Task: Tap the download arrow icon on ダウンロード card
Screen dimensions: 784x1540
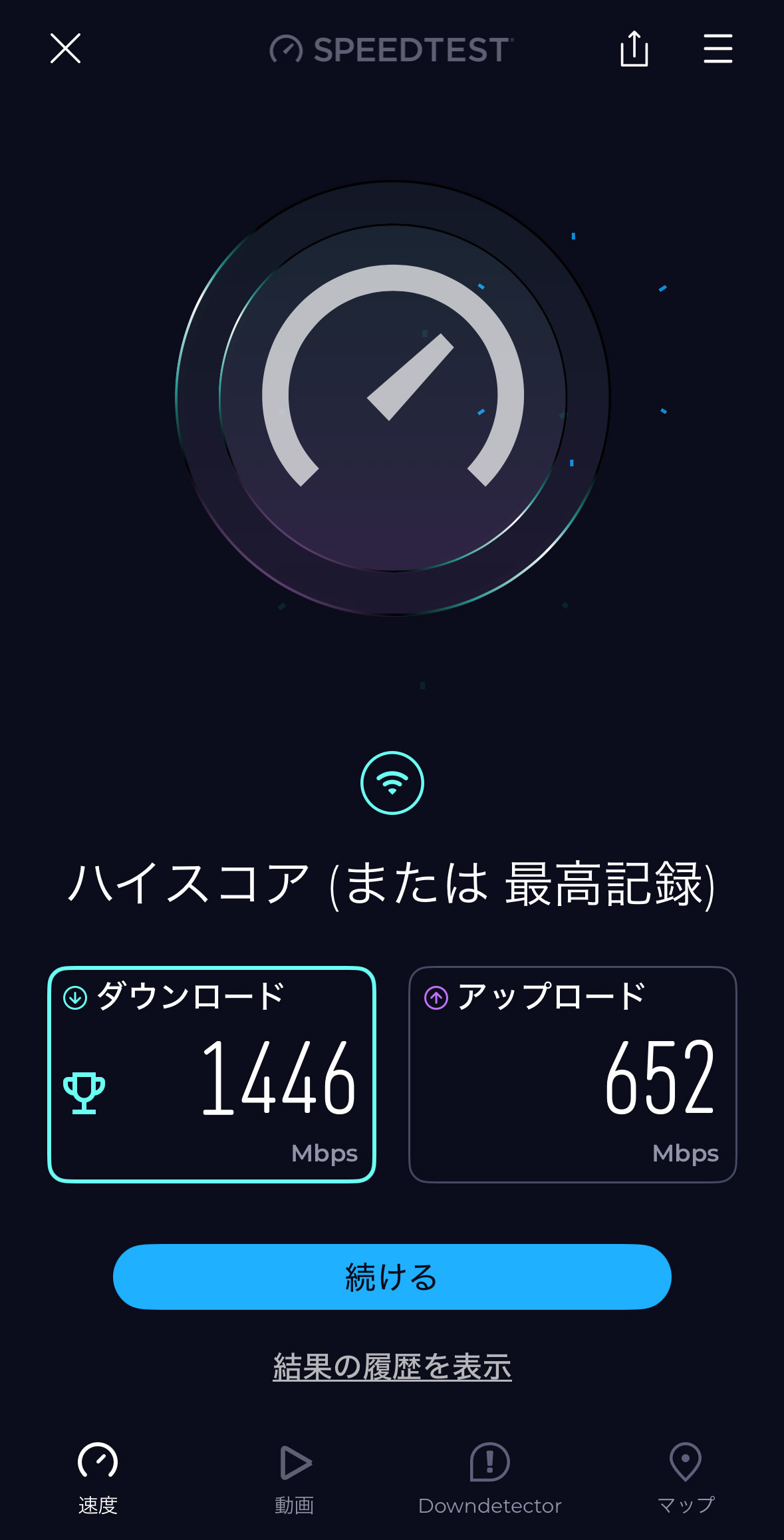Action: pos(74,997)
